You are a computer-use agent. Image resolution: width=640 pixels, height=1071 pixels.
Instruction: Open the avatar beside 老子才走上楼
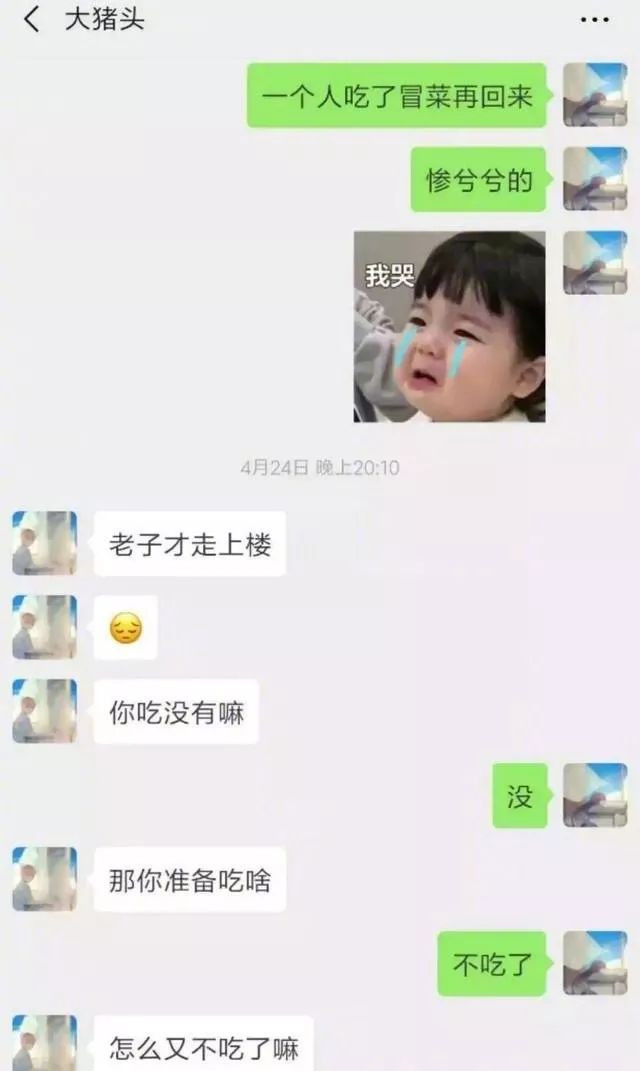[x=44, y=543]
